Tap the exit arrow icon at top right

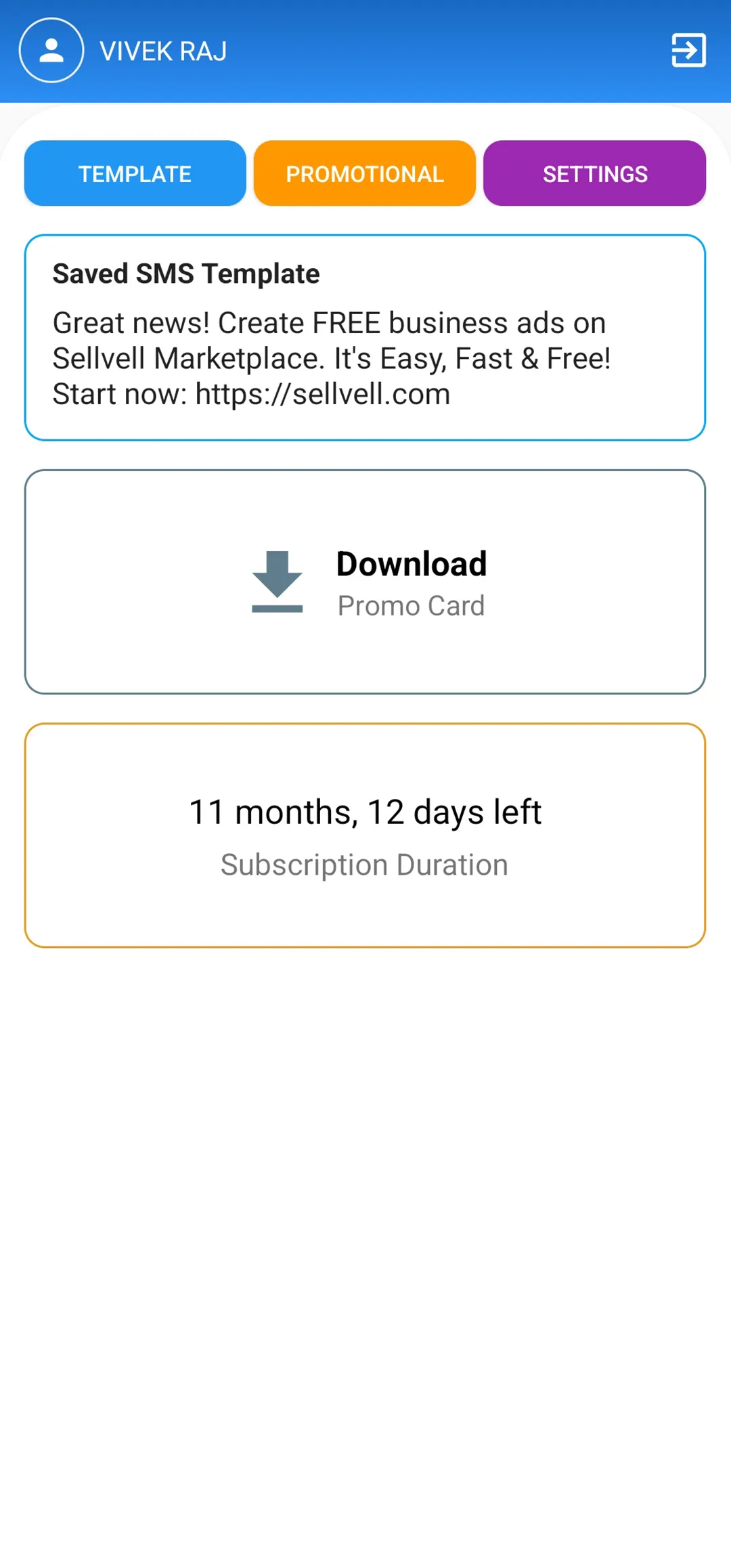688,50
